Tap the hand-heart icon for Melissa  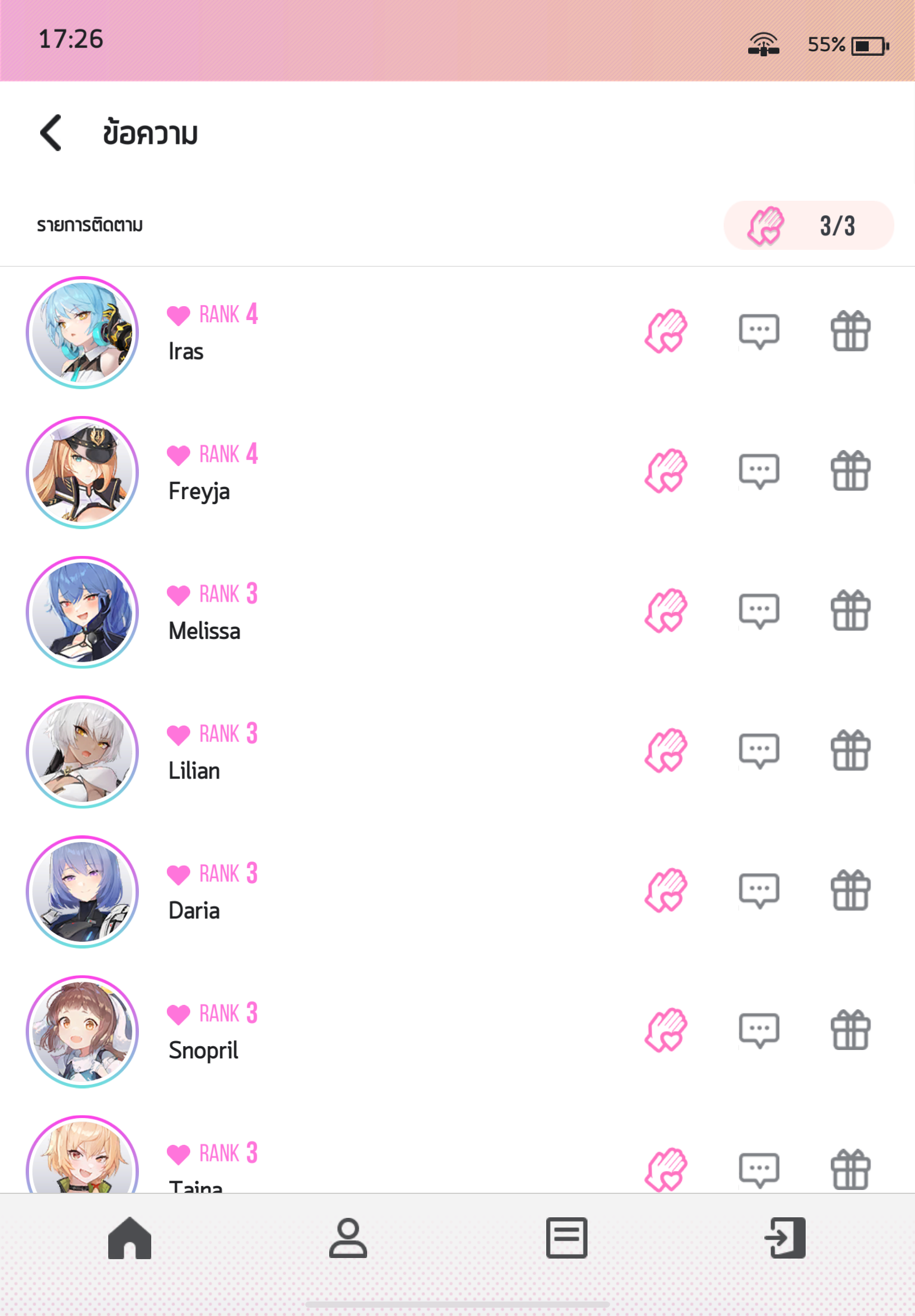666,611
